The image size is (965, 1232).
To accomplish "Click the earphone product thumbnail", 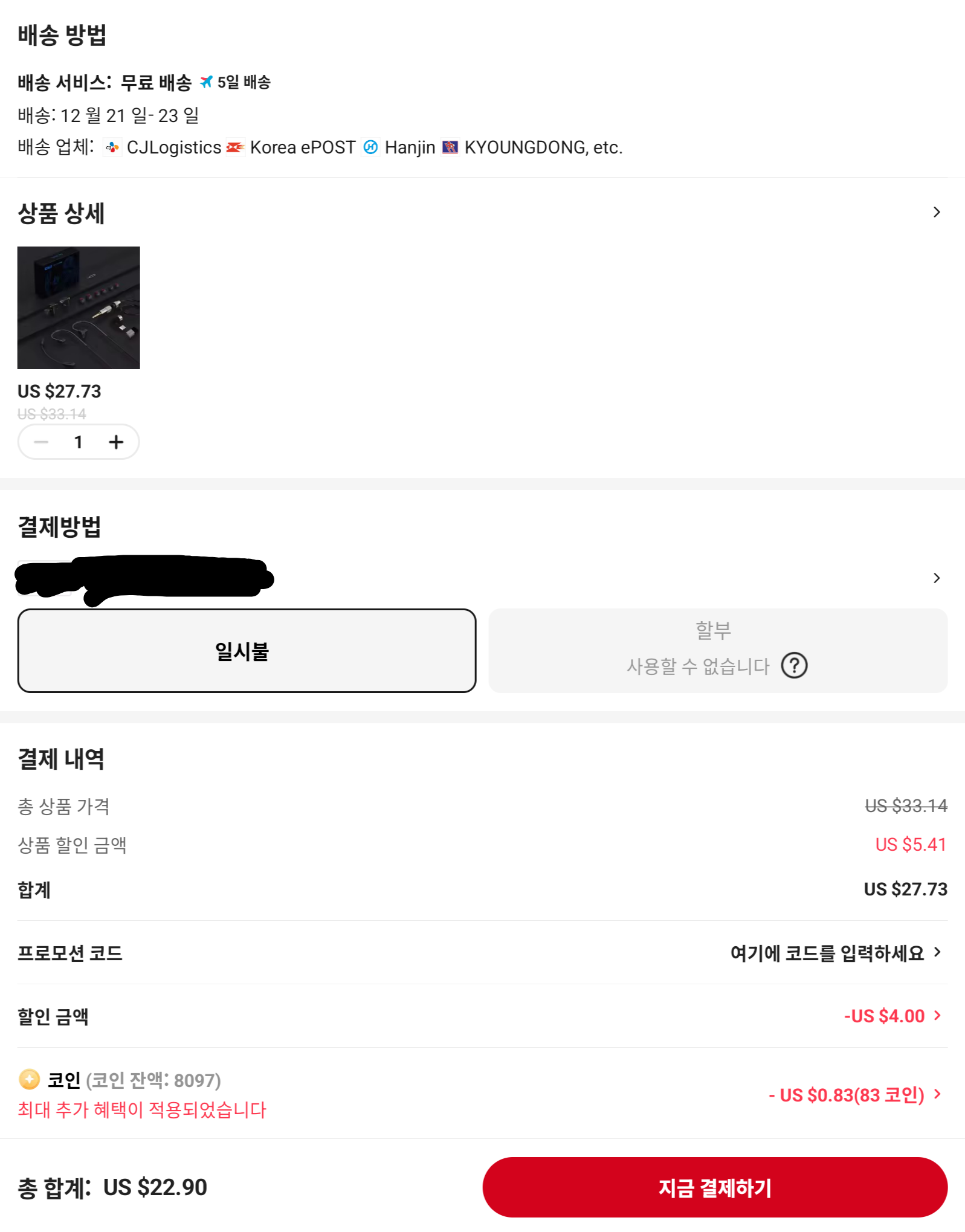I will pyautogui.click(x=79, y=308).
